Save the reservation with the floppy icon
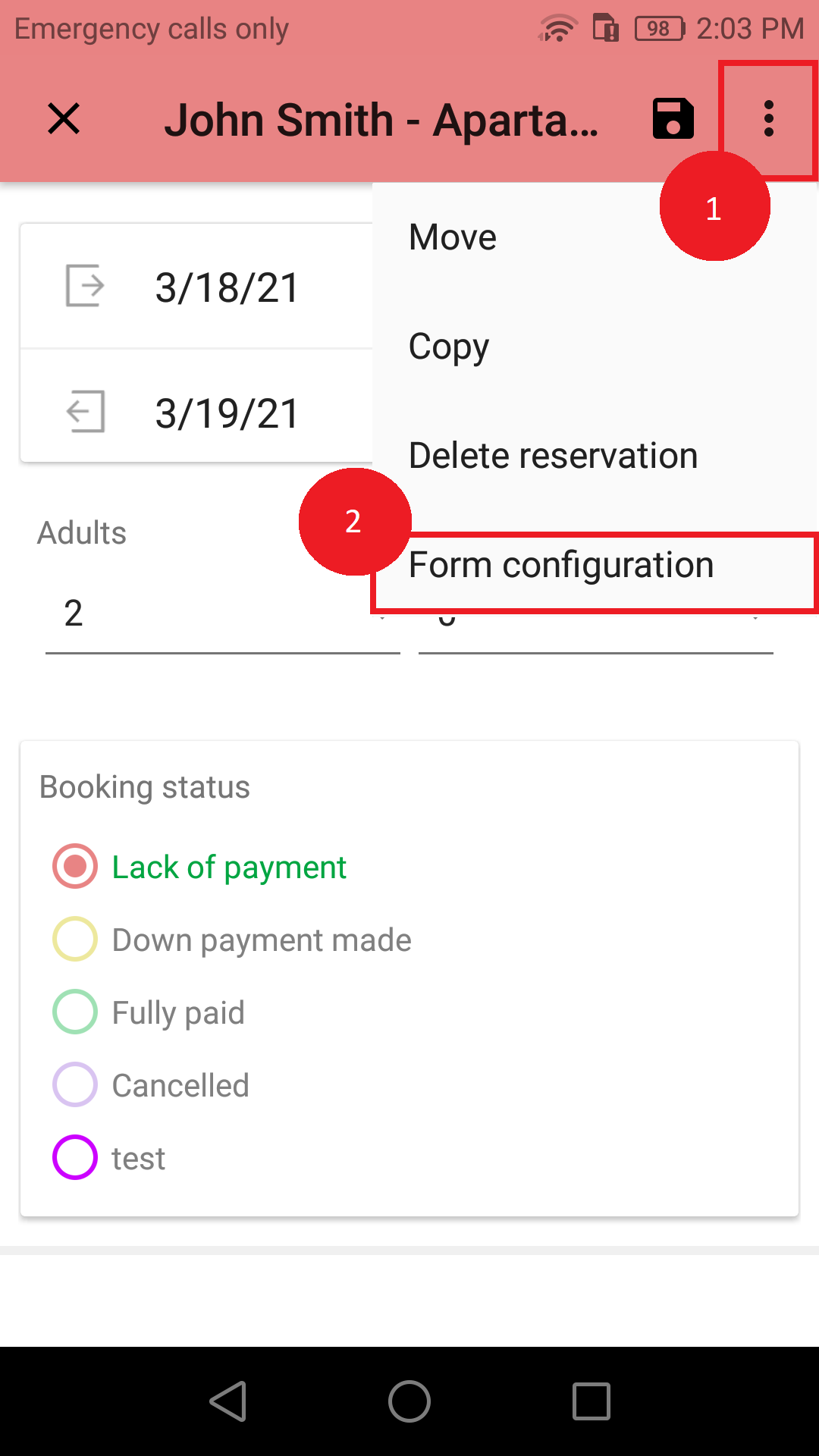 [x=673, y=119]
